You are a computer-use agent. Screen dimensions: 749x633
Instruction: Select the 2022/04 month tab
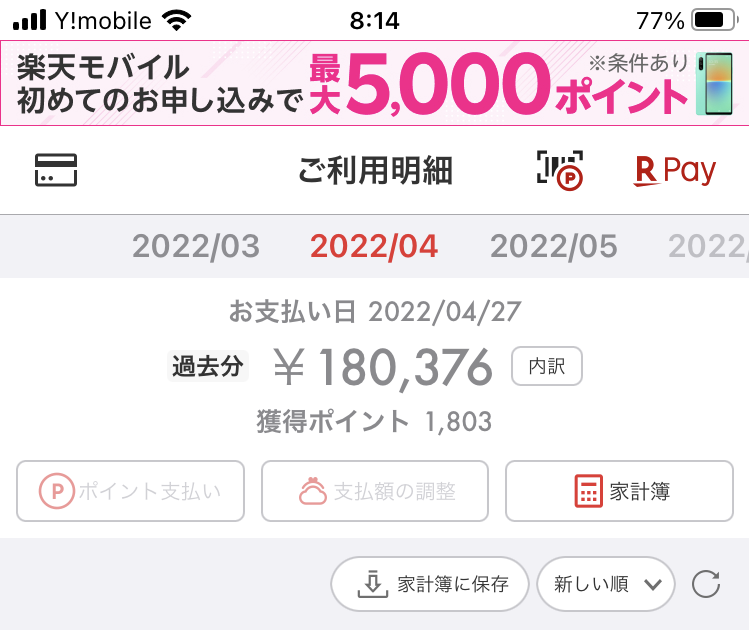pyautogui.click(x=374, y=246)
